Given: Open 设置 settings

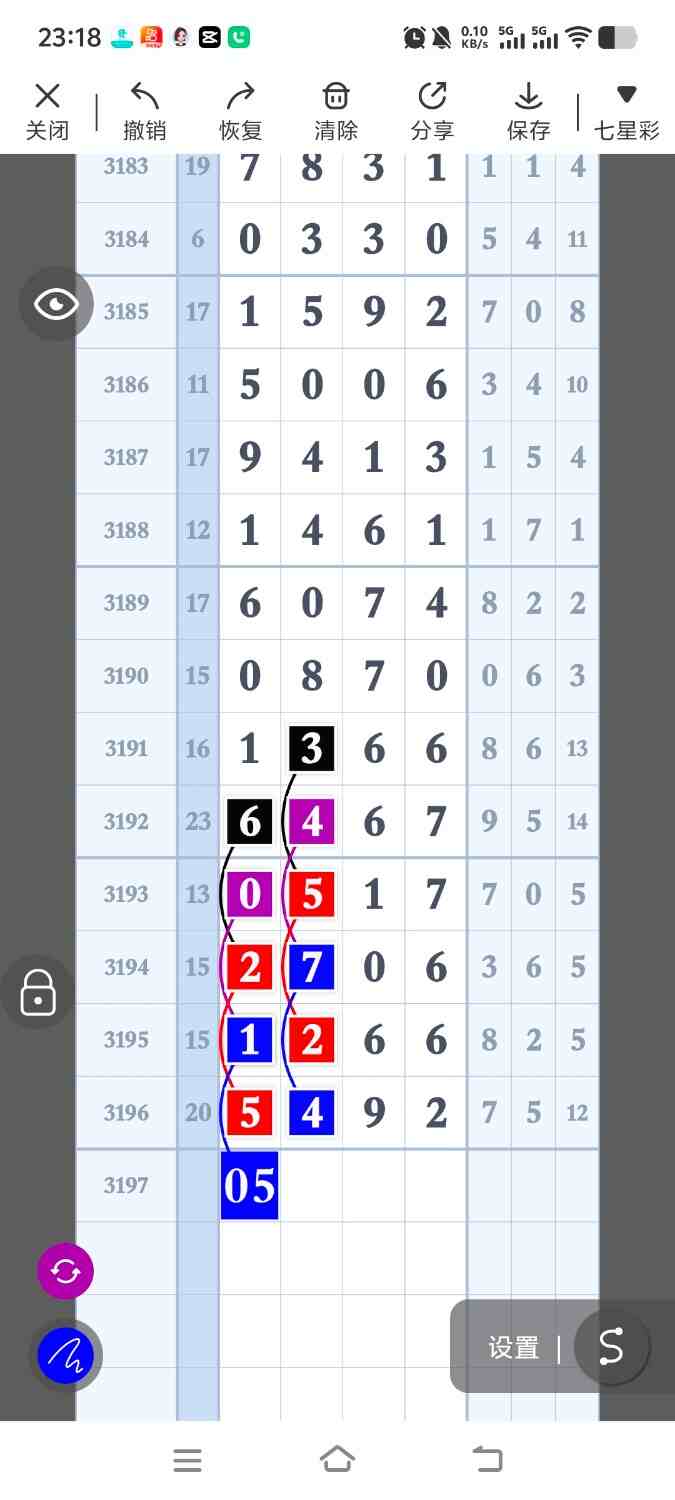Looking at the screenshot, I should [x=514, y=1348].
